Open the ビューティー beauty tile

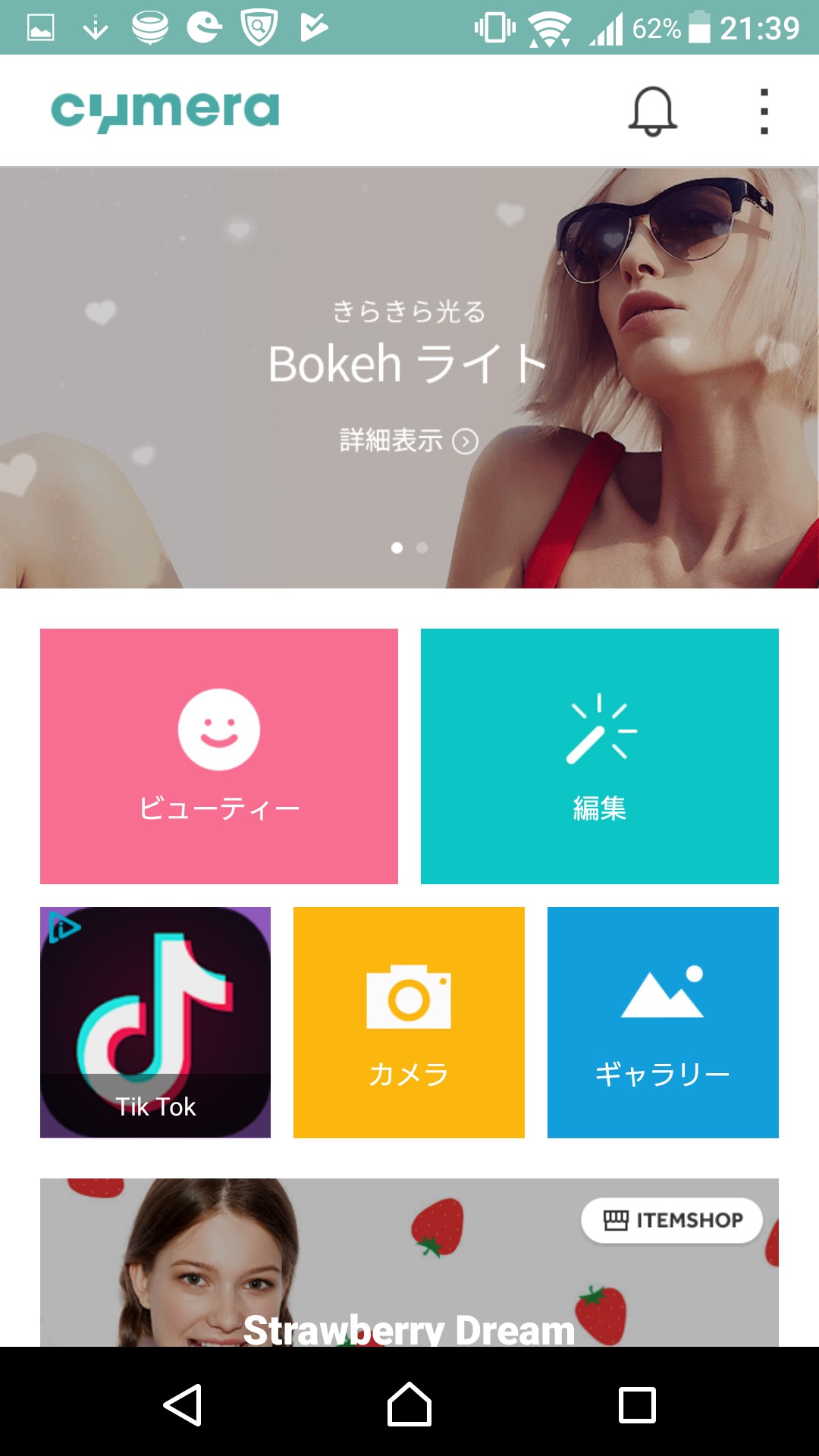218,755
